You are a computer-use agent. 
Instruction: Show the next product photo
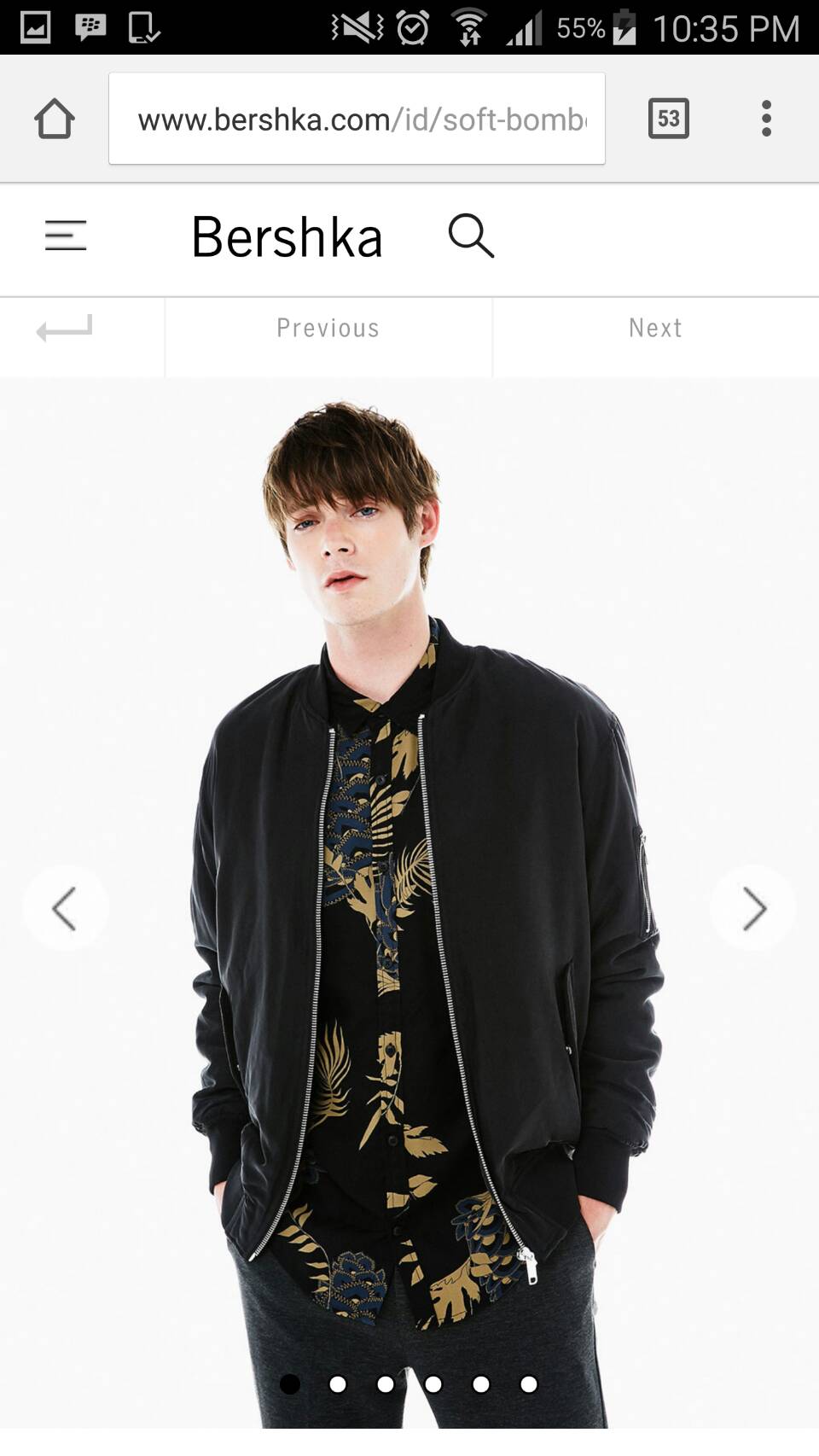click(752, 908)
